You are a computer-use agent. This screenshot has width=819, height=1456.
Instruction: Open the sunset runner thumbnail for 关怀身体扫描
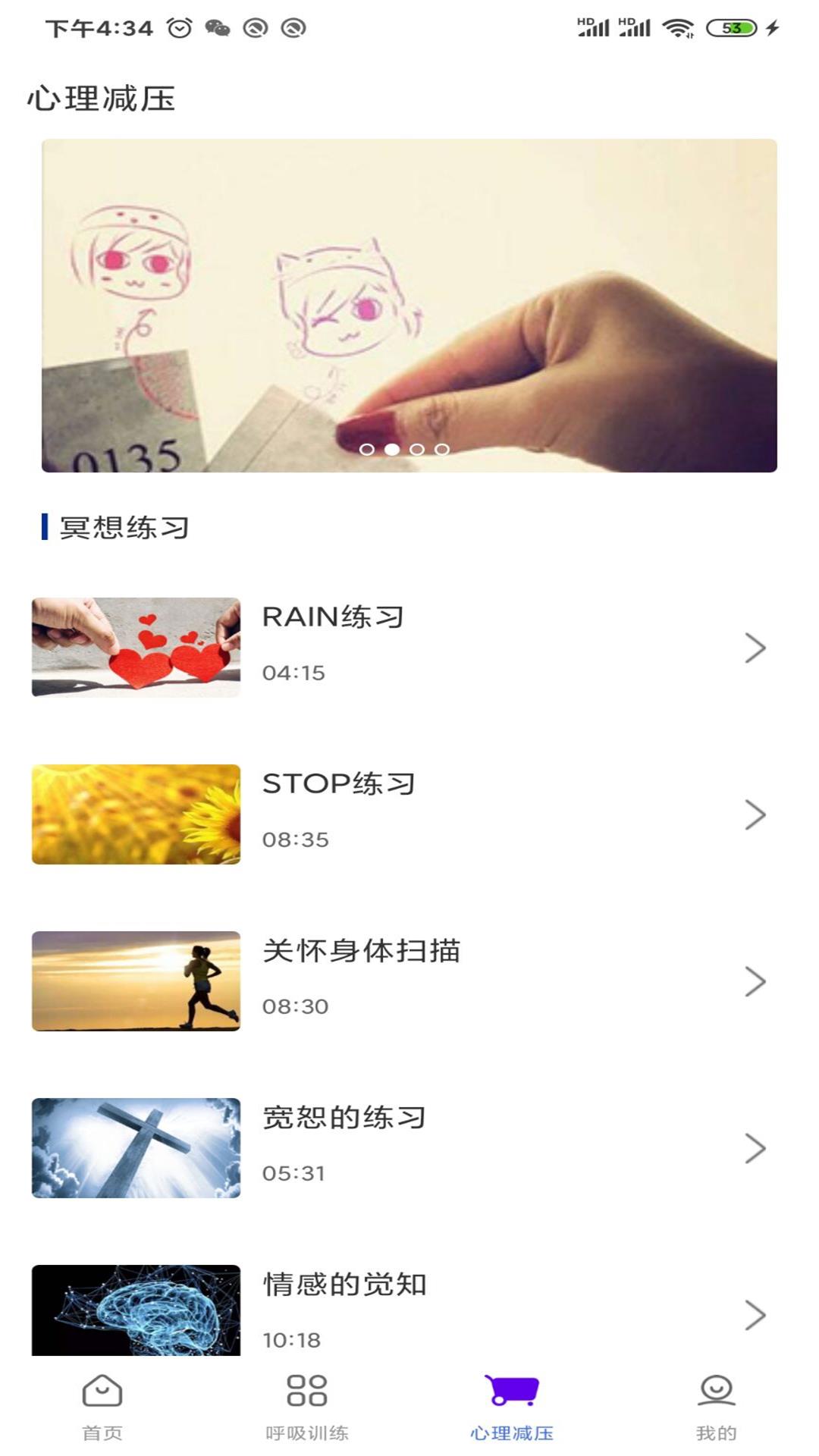[136, 981]
